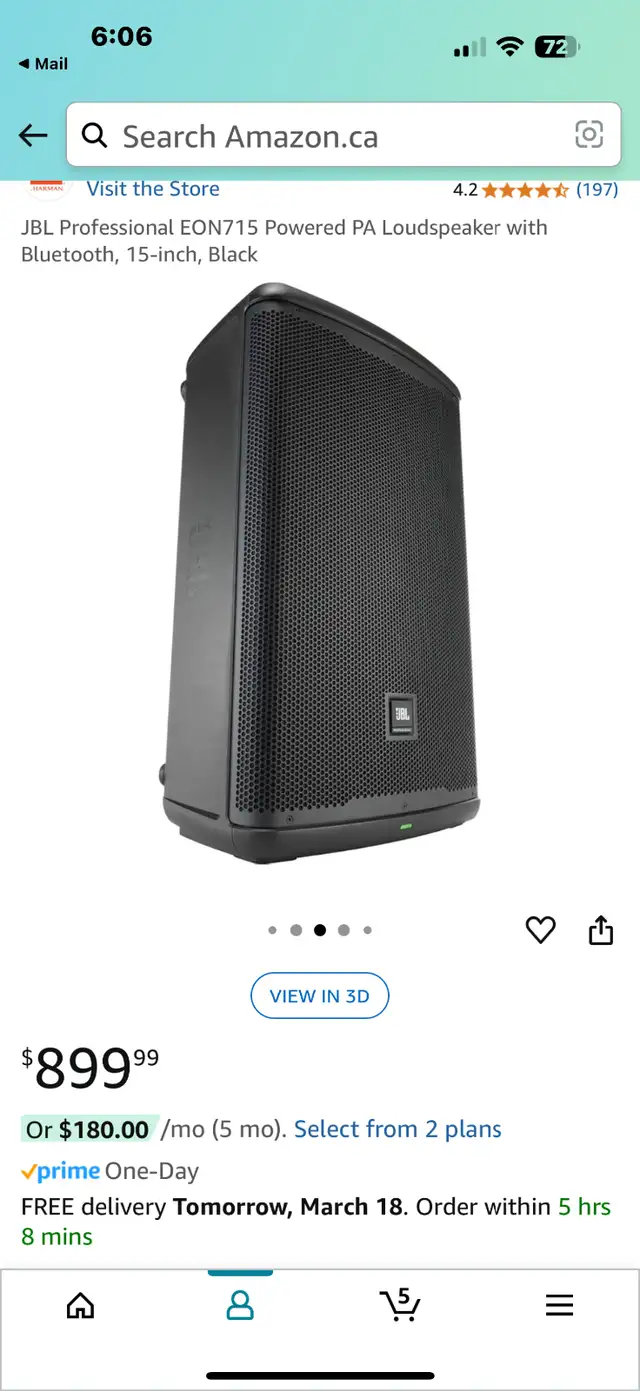
Task: Return to Mail via the status bar
Action: pos(44,64)
